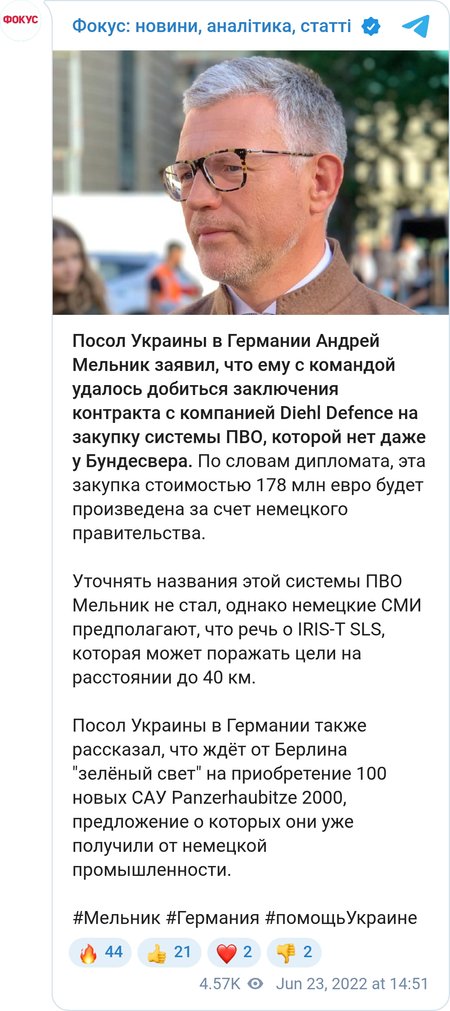The height and width of the screenshot is (1011, 450).
Task: View the post photo of the ambassador
Action: coord(251,182)
